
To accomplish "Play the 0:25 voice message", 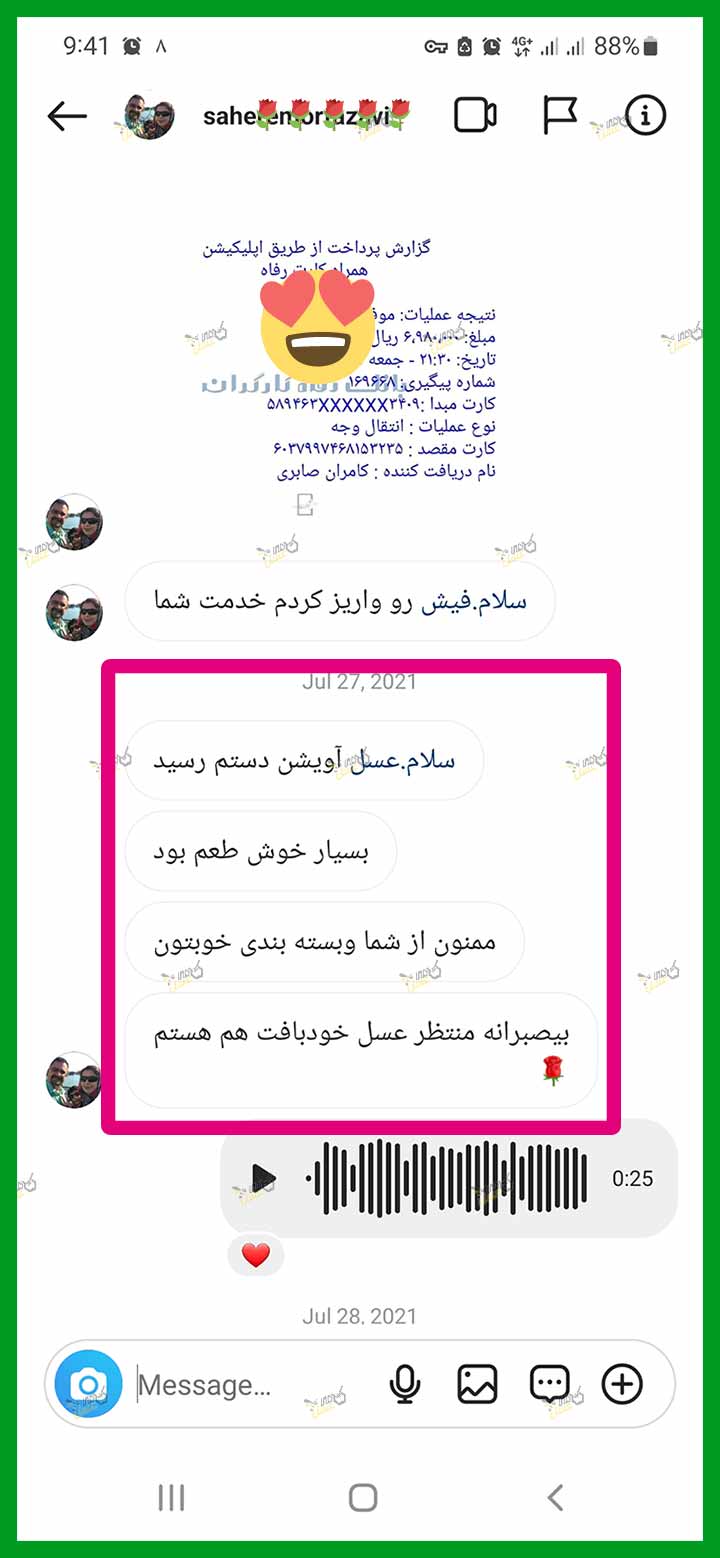I will pyautogui.click(x=263, y=1177).
